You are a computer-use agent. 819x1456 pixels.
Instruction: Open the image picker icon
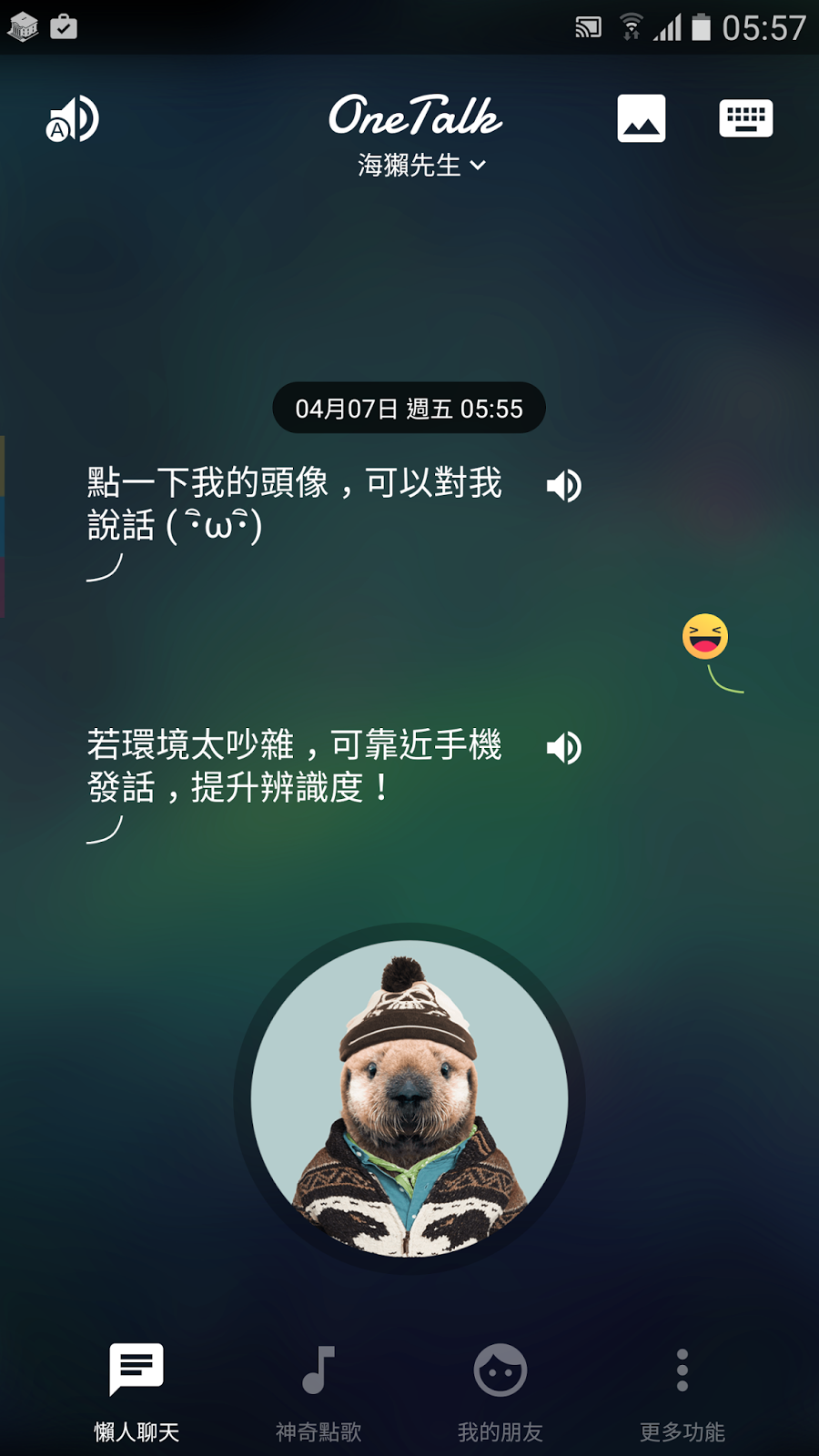click(642, 118)
